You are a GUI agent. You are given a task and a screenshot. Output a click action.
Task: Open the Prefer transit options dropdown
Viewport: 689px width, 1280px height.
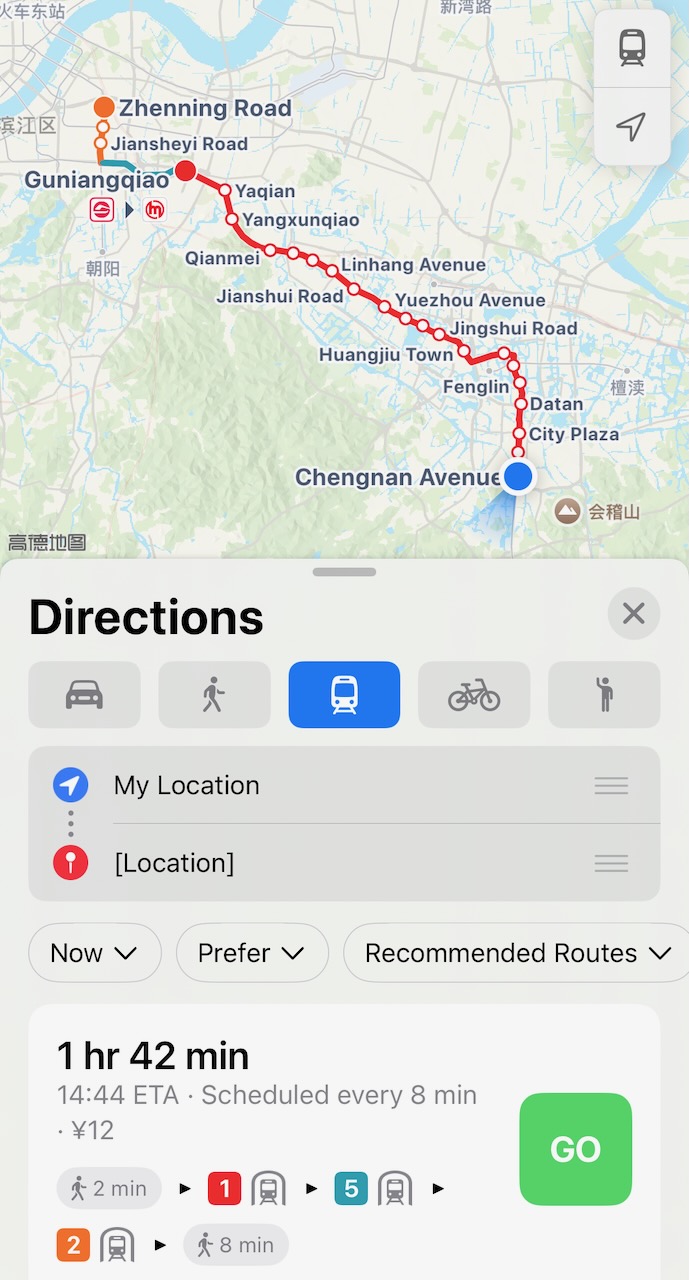(x=252, y=953)
